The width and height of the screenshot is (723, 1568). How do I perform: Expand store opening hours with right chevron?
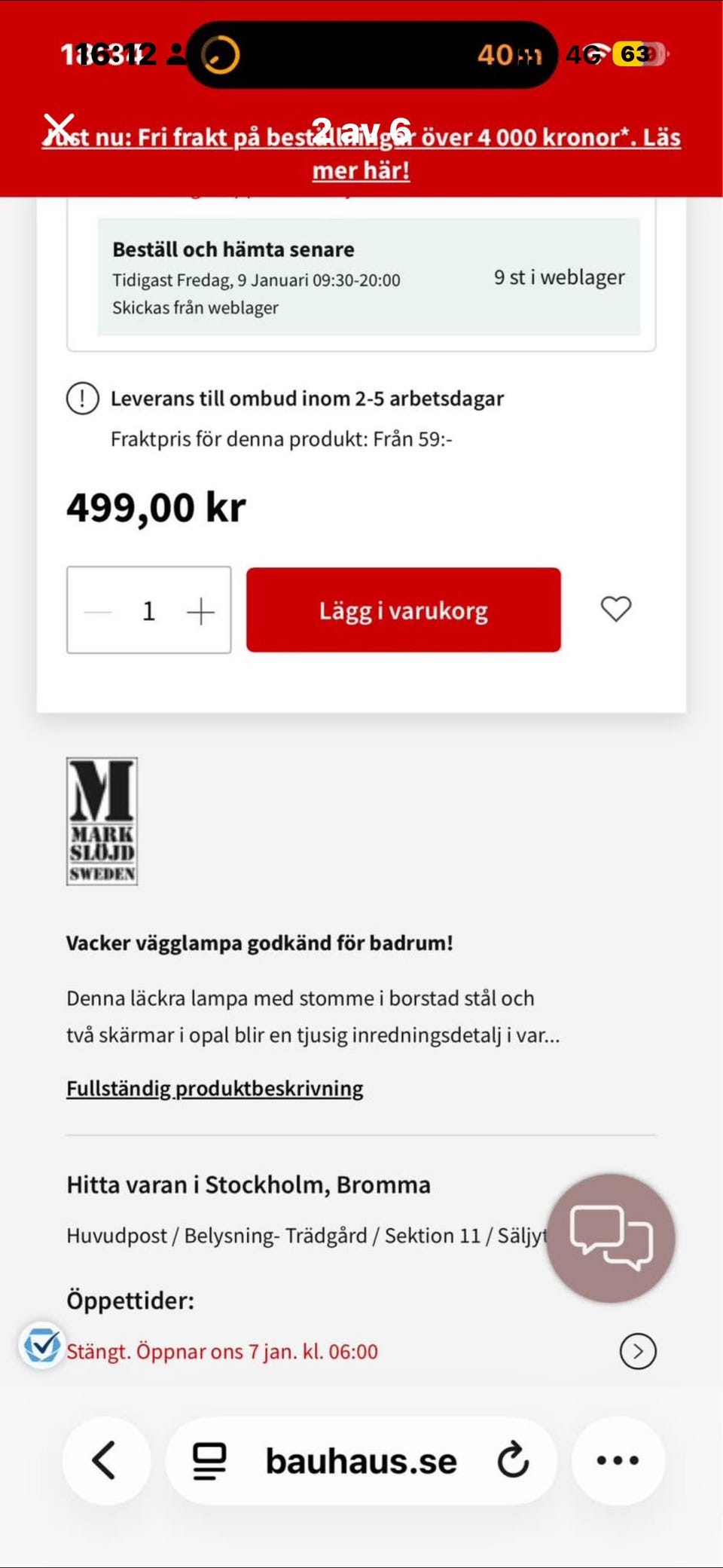coord(636,1349)
